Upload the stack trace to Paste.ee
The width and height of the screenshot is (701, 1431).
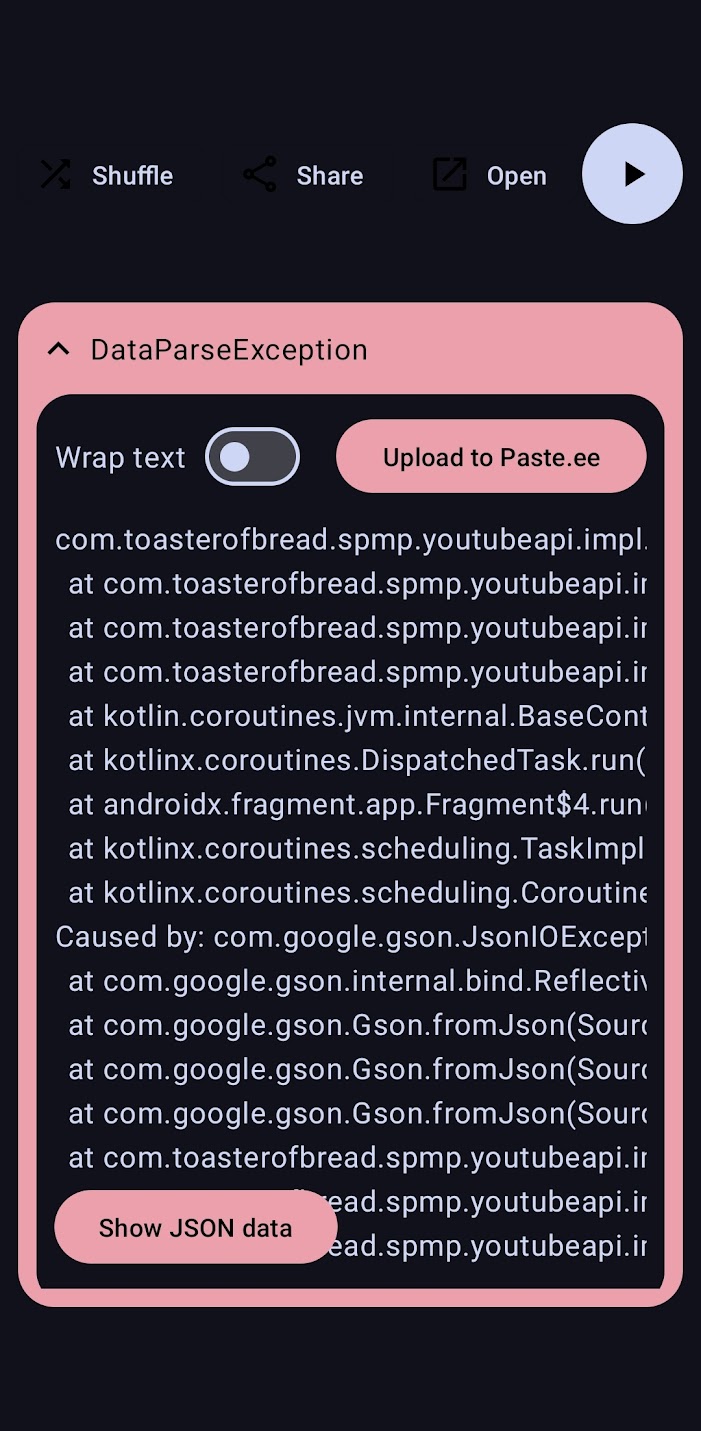click(491, 457)
